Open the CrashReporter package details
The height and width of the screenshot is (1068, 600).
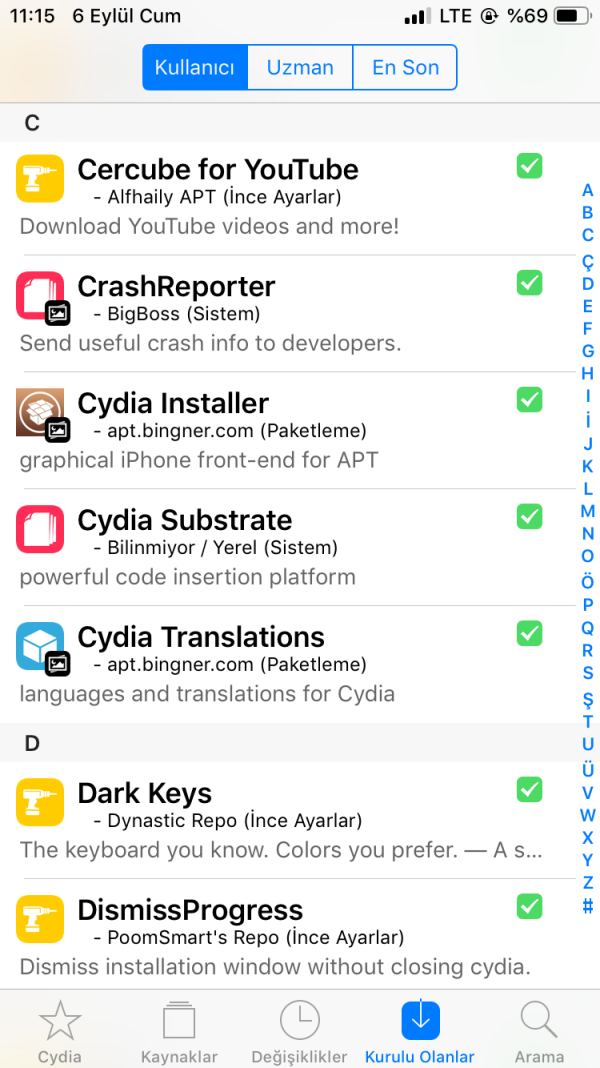[280, 313]
